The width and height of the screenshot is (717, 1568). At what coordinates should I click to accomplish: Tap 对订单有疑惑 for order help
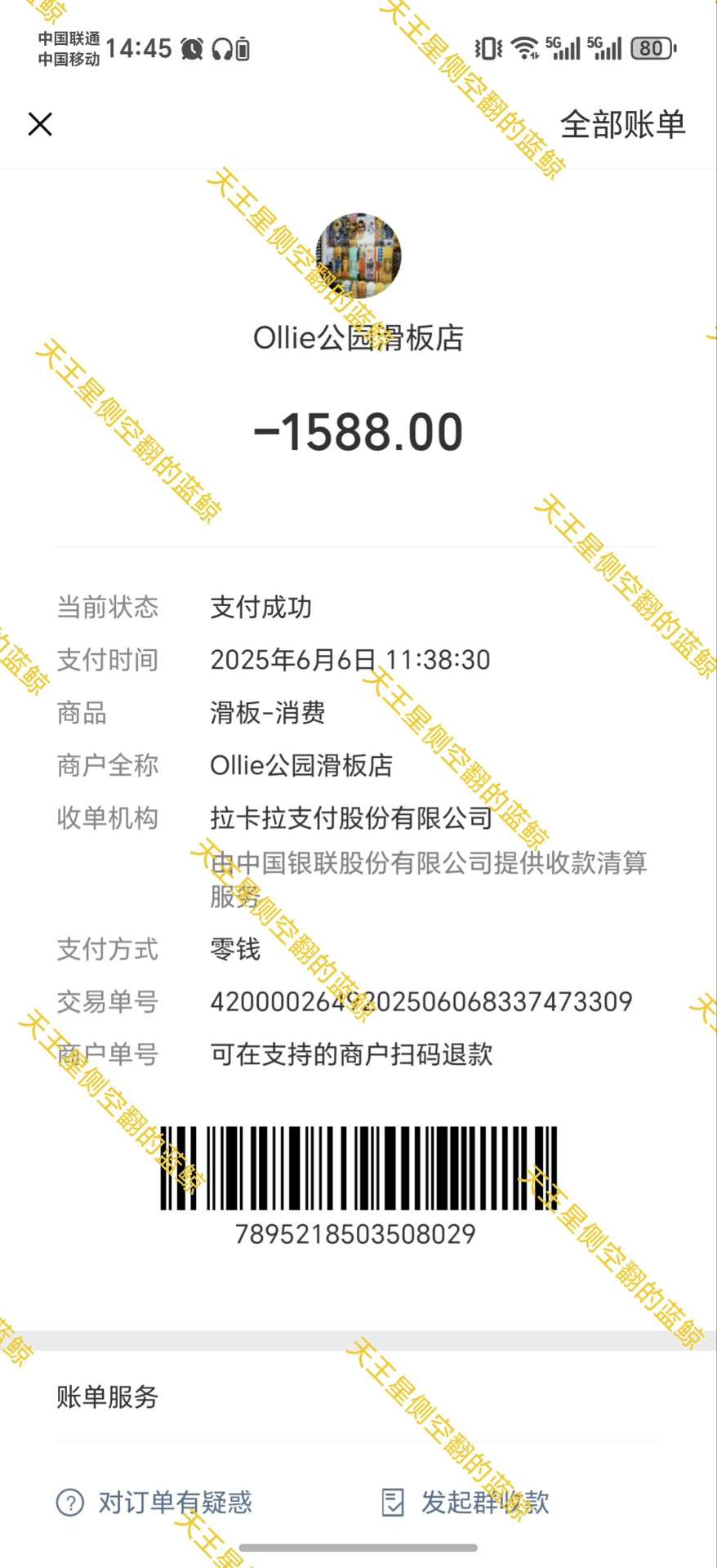pyautogui.click(x=155, y=1502)
